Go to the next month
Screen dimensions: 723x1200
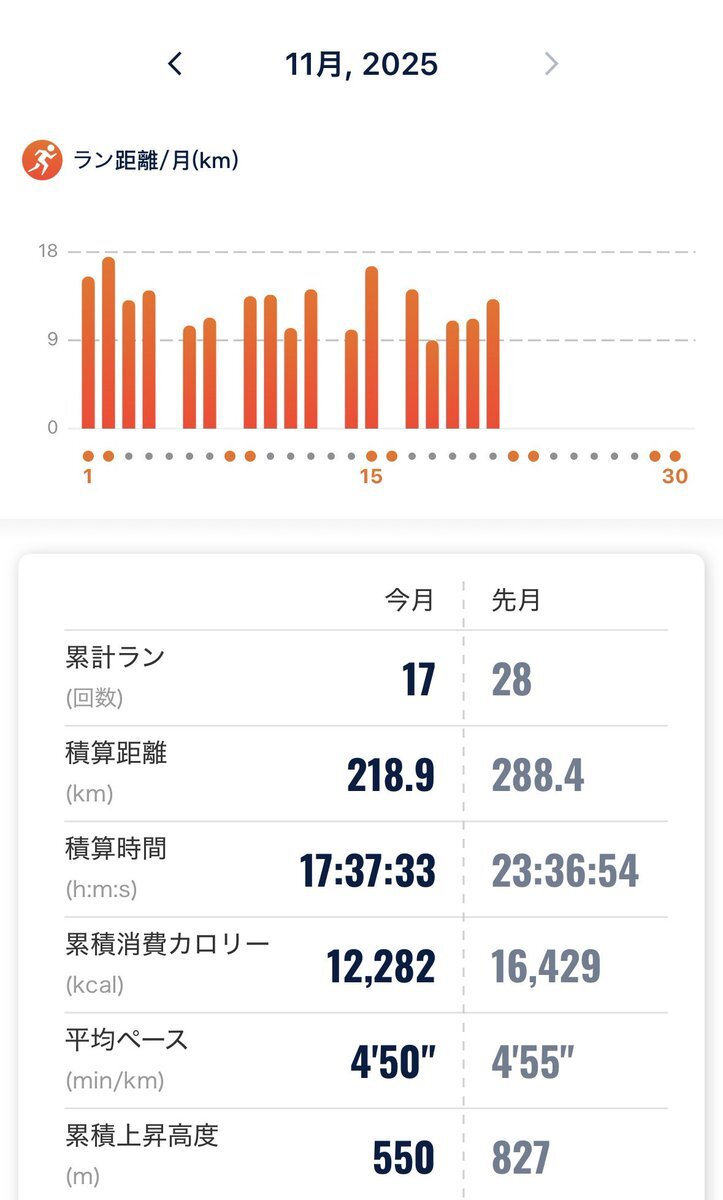click(x=551, y=65)
